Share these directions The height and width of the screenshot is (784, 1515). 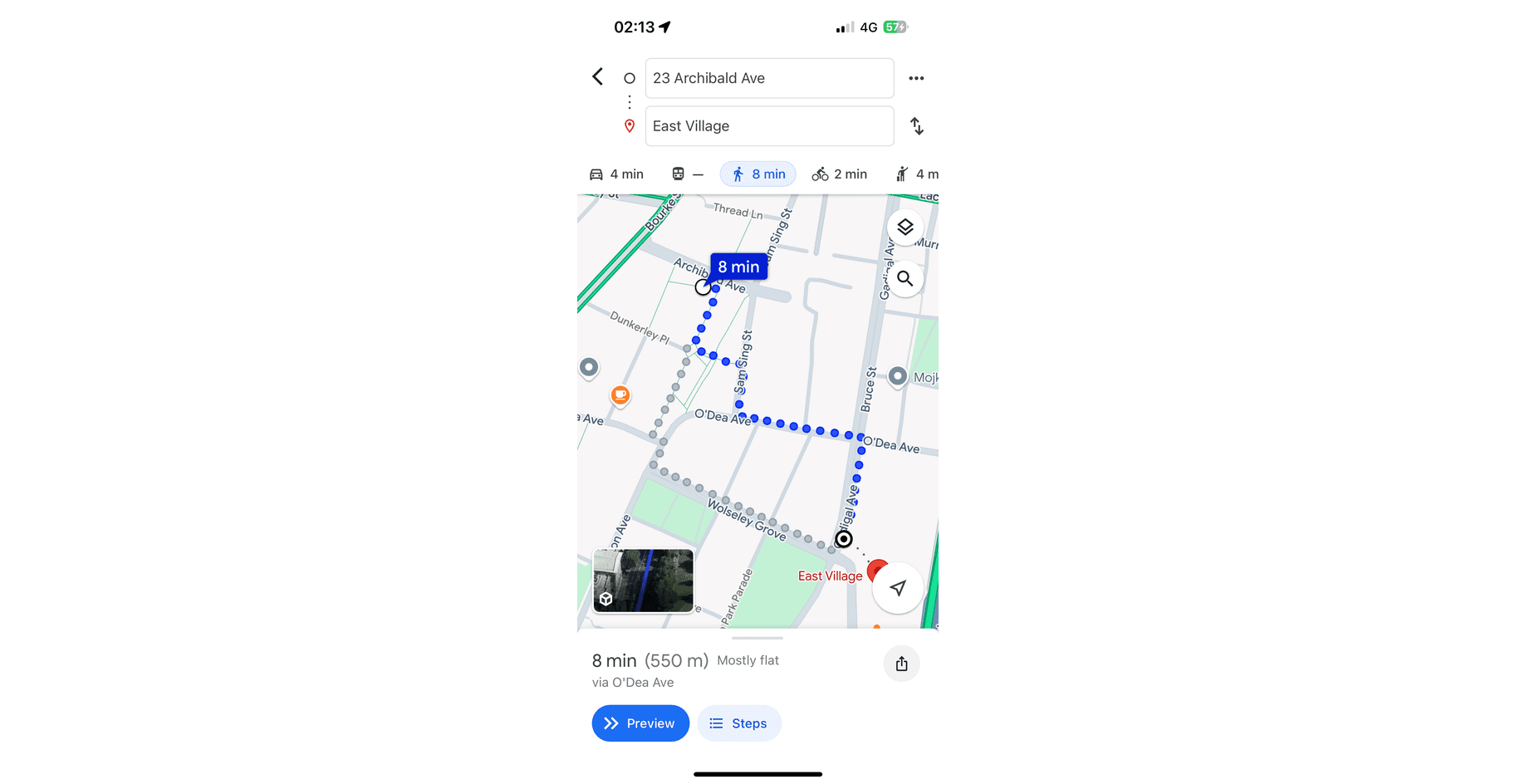click(901, 664)
